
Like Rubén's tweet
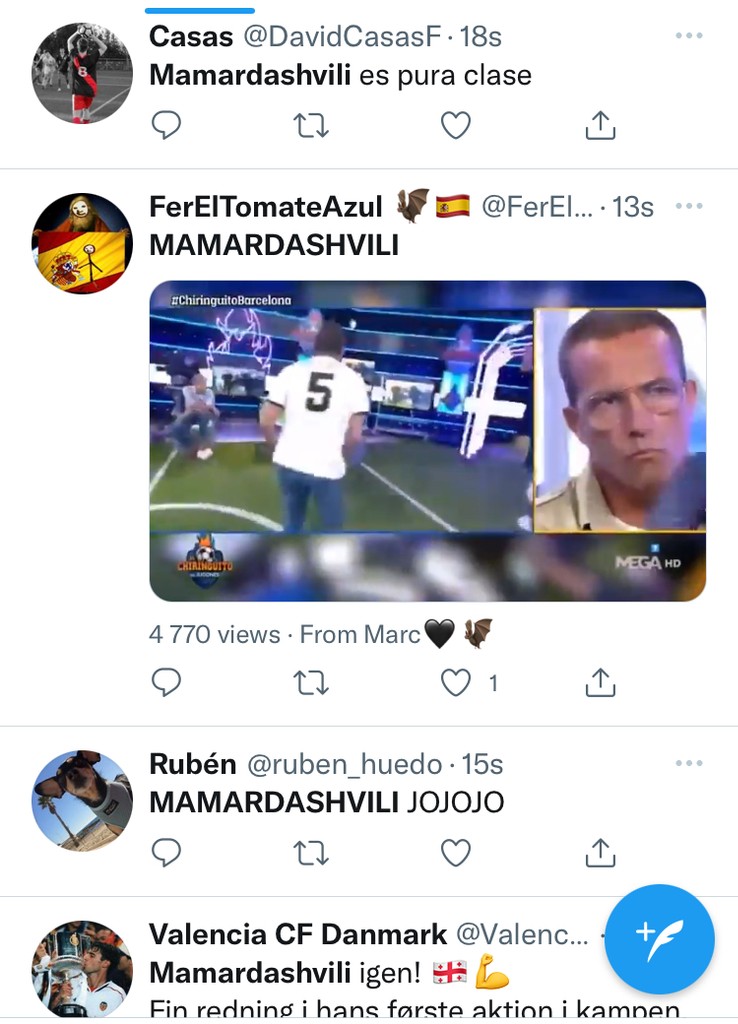456,852
